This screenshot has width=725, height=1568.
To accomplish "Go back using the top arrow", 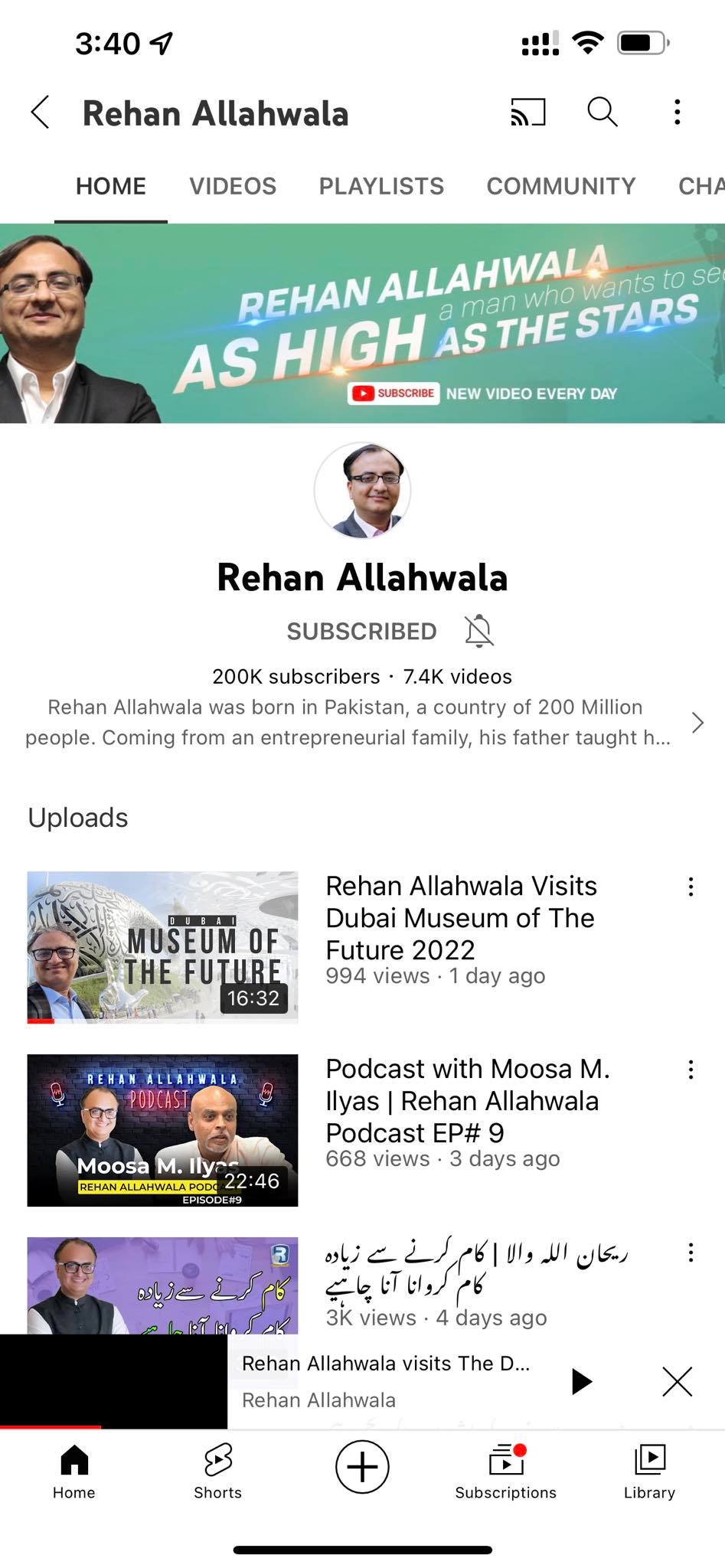I will 41,113.
